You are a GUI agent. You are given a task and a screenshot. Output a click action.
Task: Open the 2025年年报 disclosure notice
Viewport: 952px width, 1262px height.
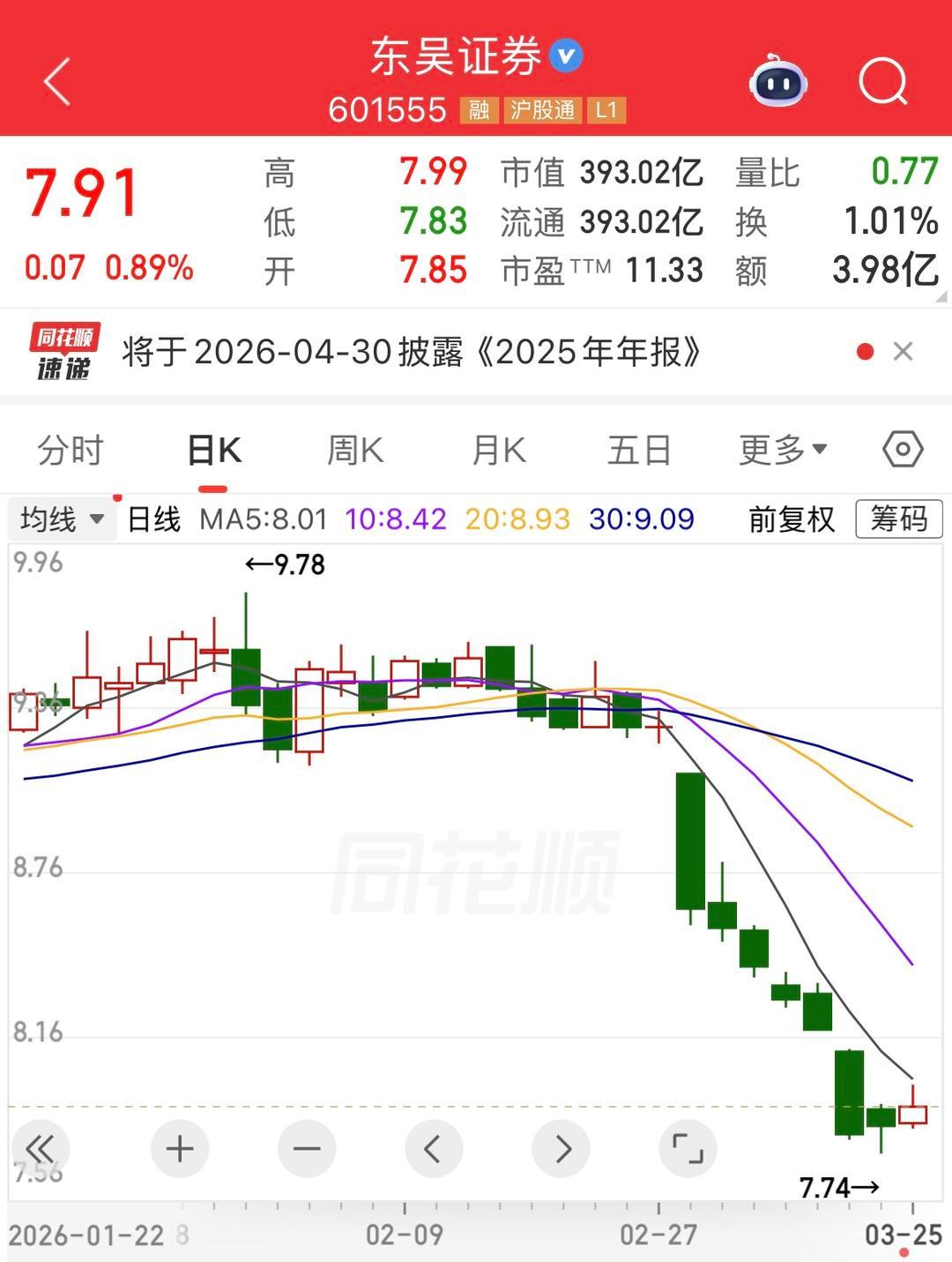411,352
